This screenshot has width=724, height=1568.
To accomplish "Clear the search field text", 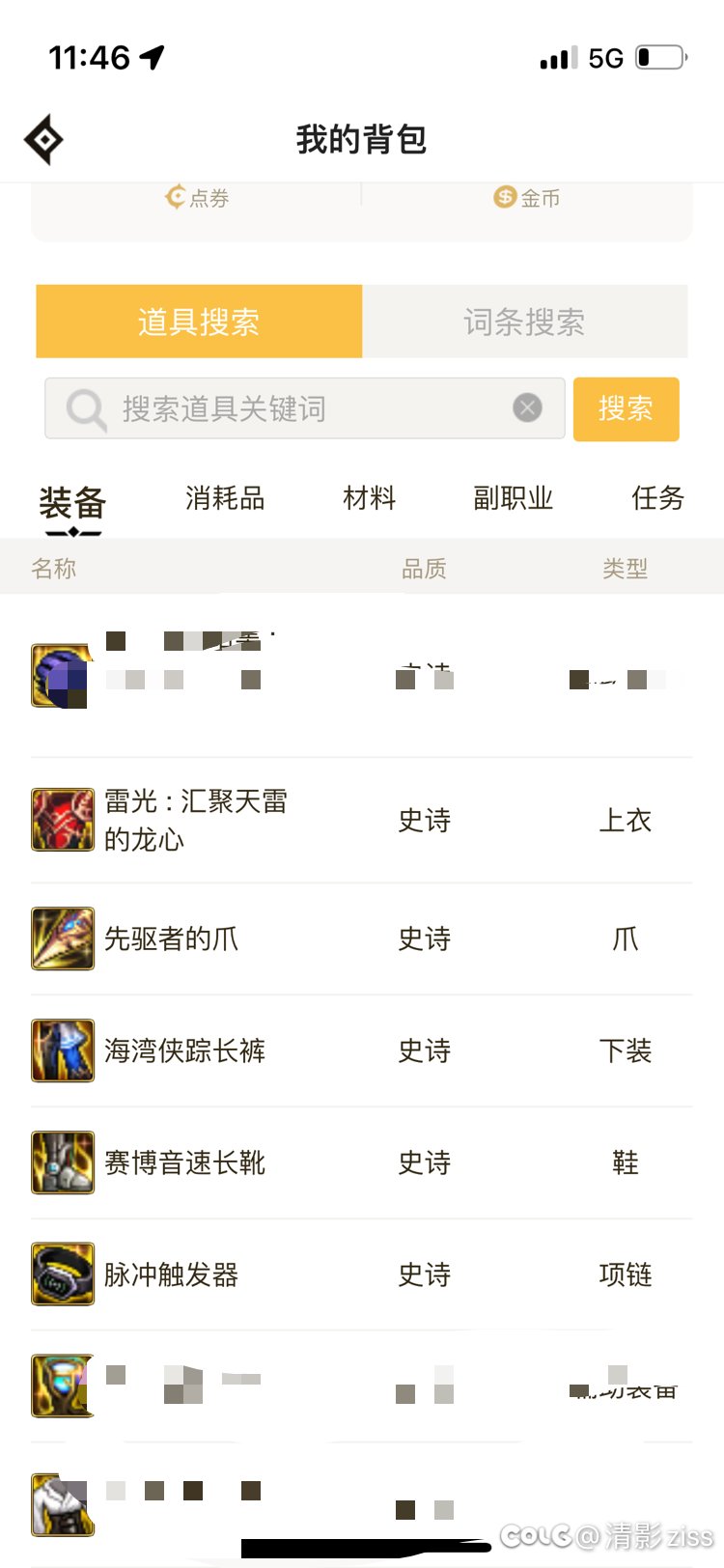I will pos(527,408).
